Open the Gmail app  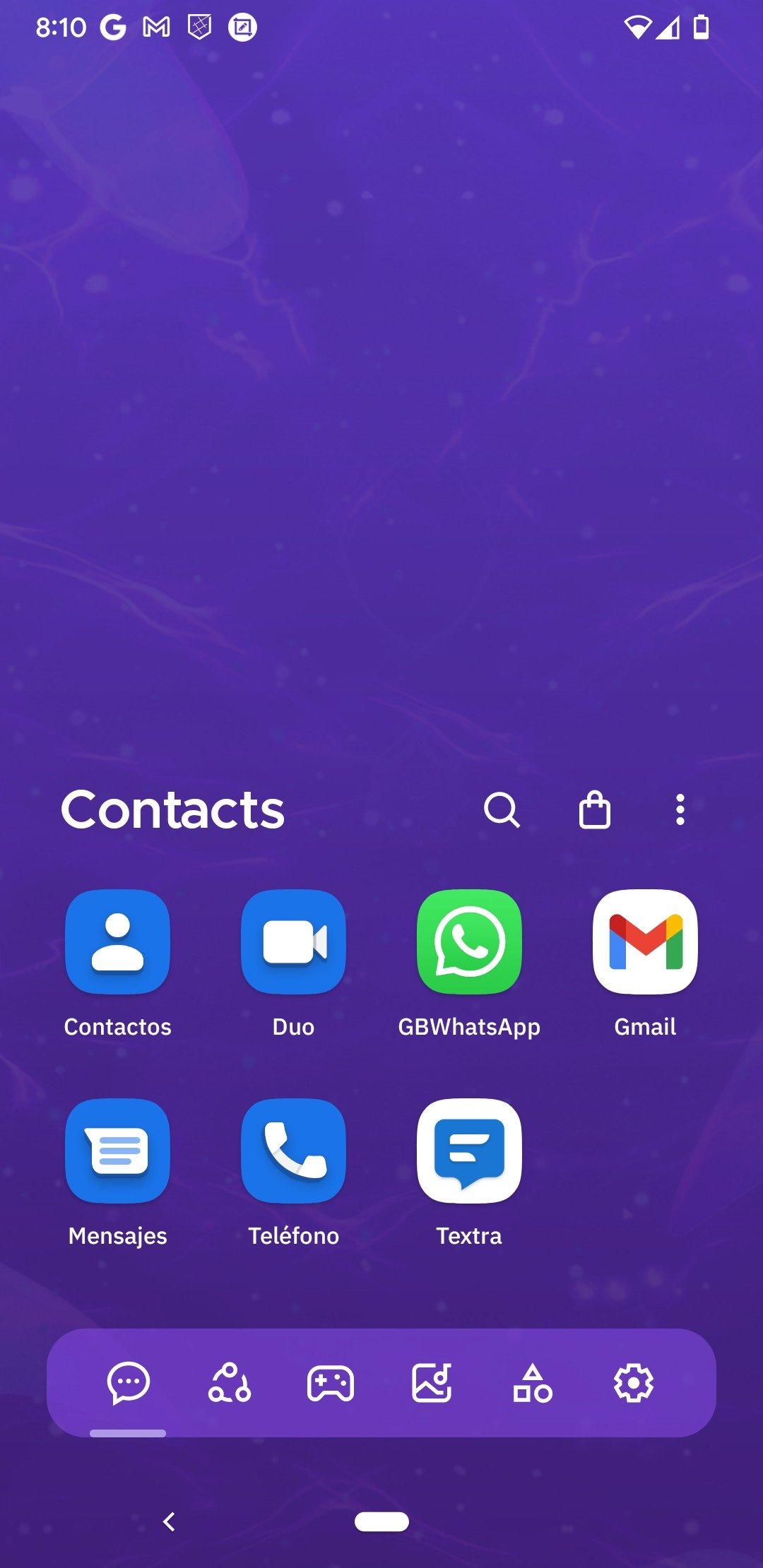point(645,942)
